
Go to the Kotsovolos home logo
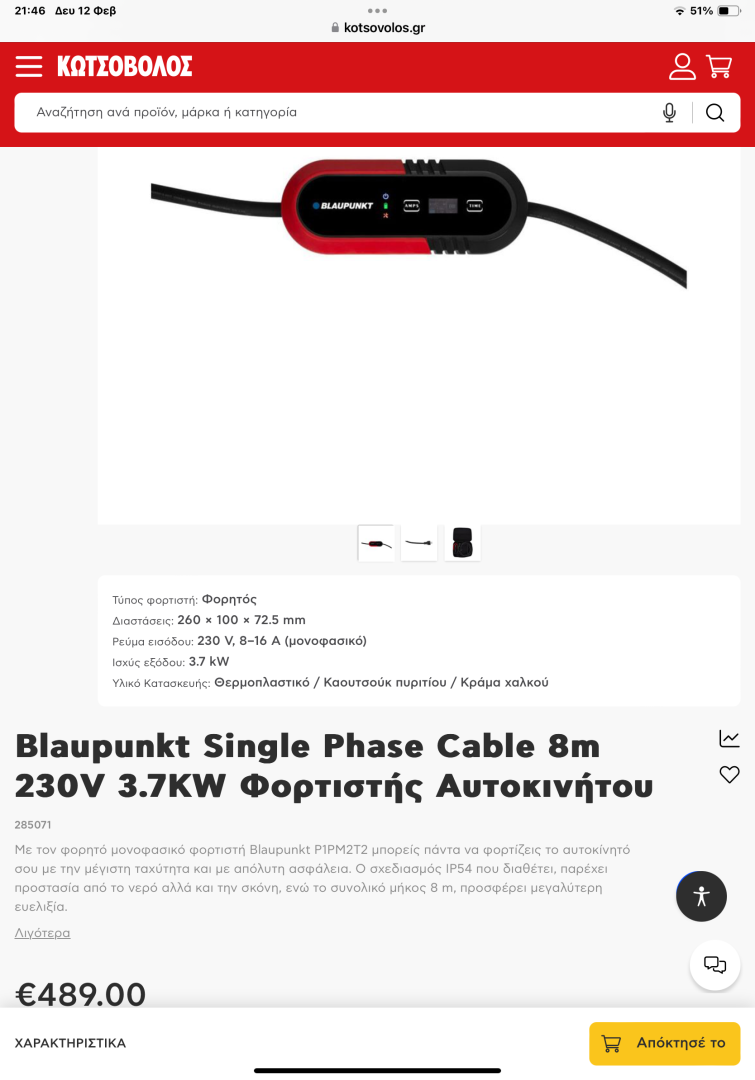(x=124, y=67)
